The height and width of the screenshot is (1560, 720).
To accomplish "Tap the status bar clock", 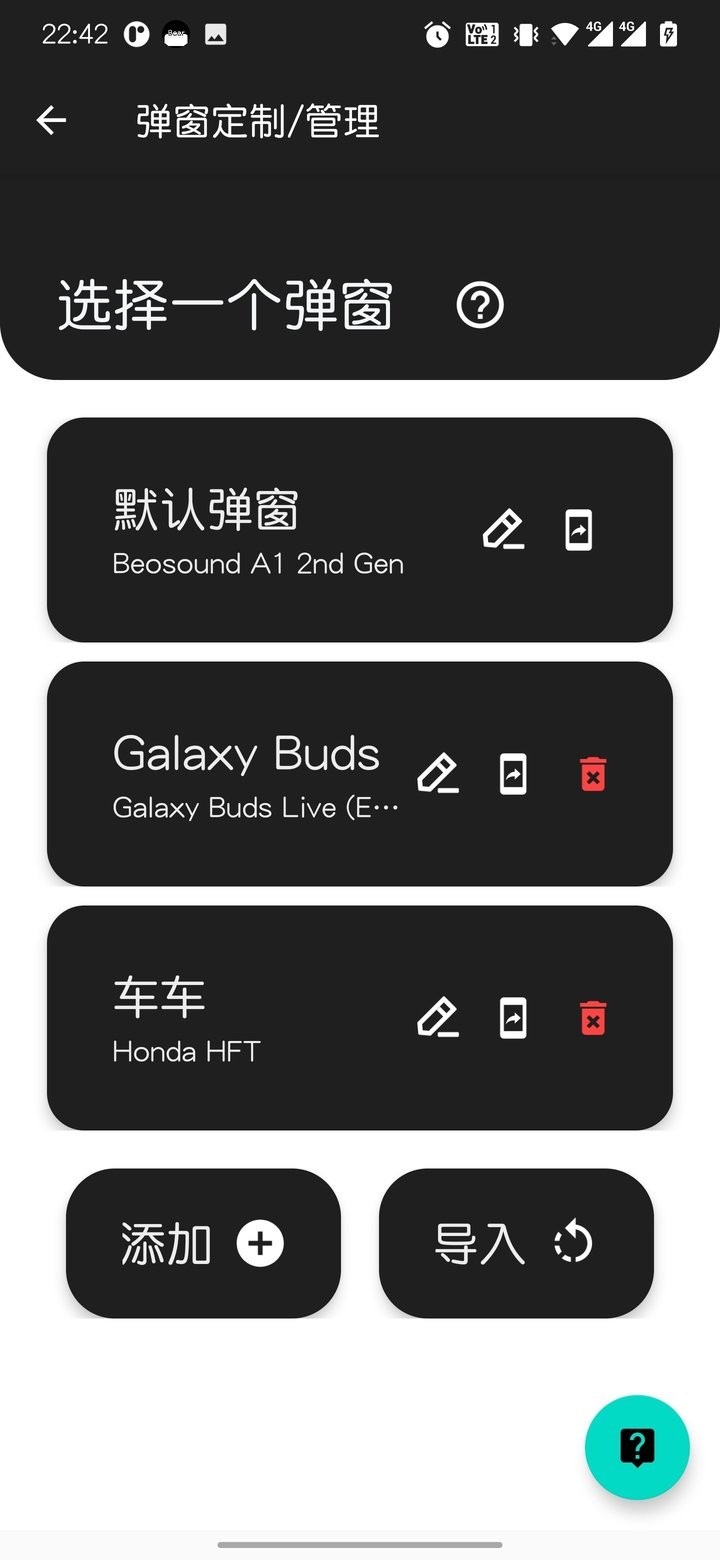I will (75, 33).
